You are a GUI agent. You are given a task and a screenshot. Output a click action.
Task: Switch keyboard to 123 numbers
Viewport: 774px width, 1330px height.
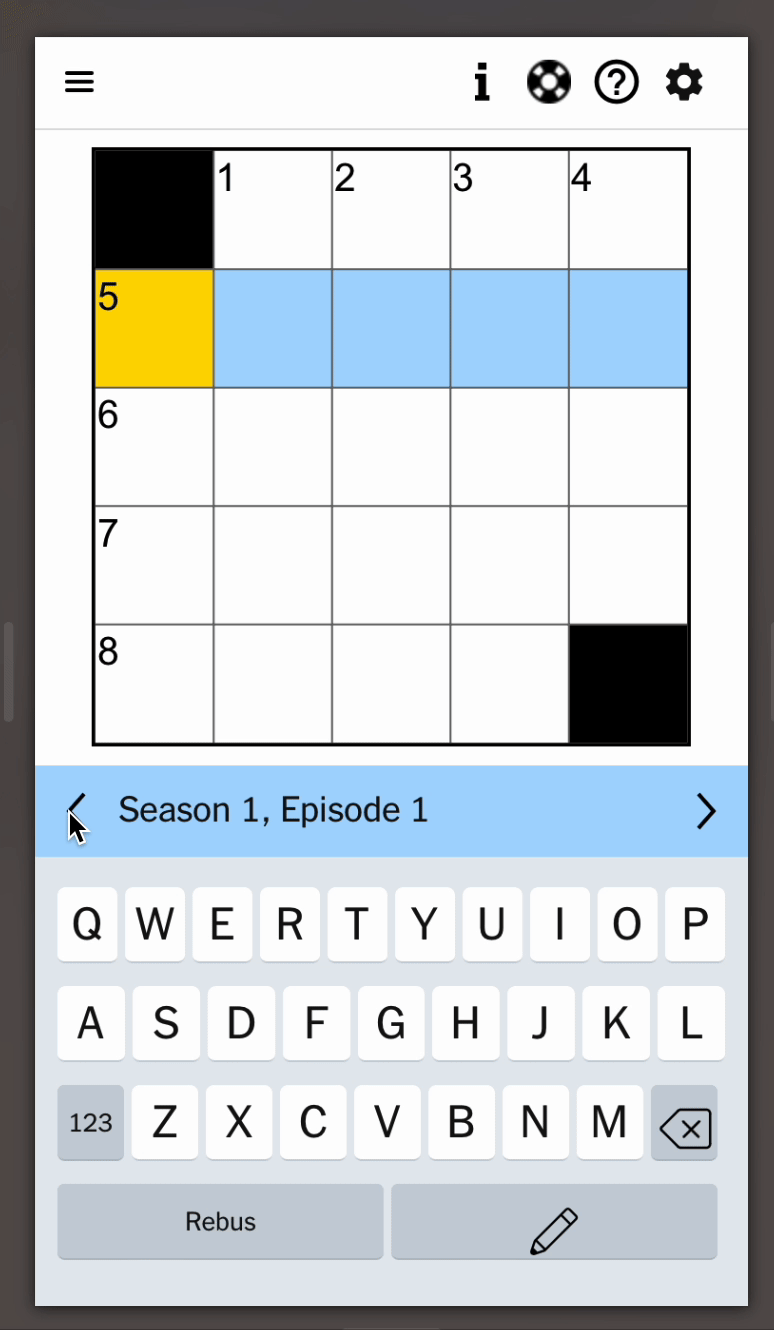91,1123
